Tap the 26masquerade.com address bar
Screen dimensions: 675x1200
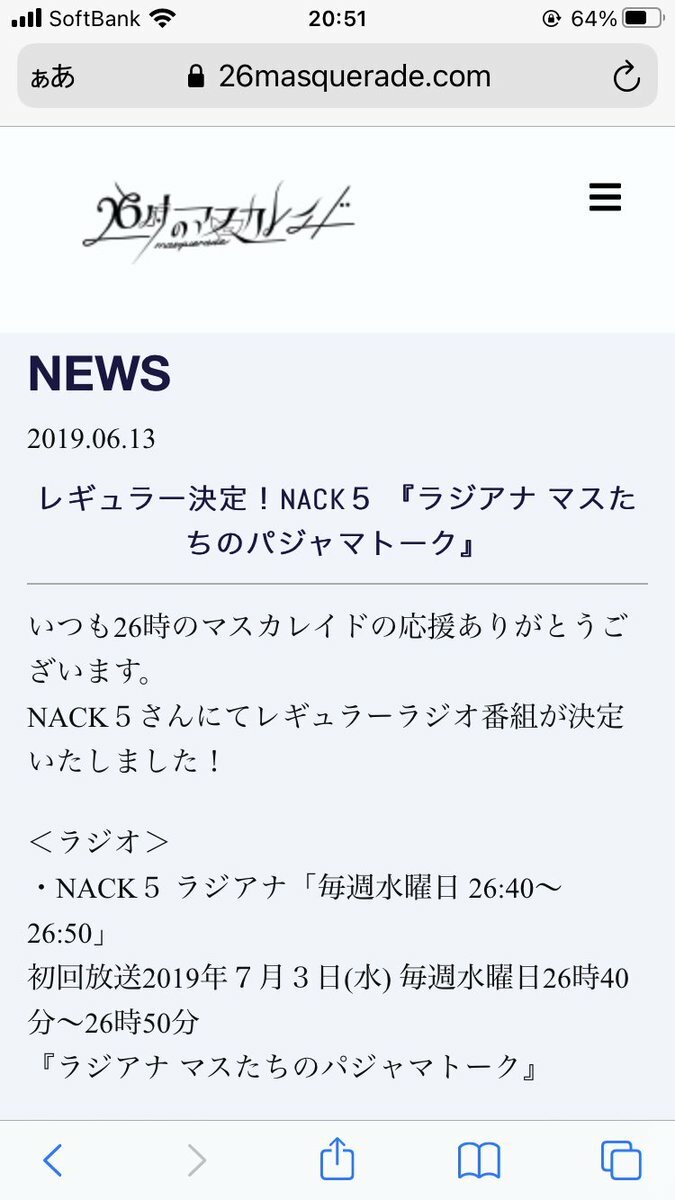(338, 77)
